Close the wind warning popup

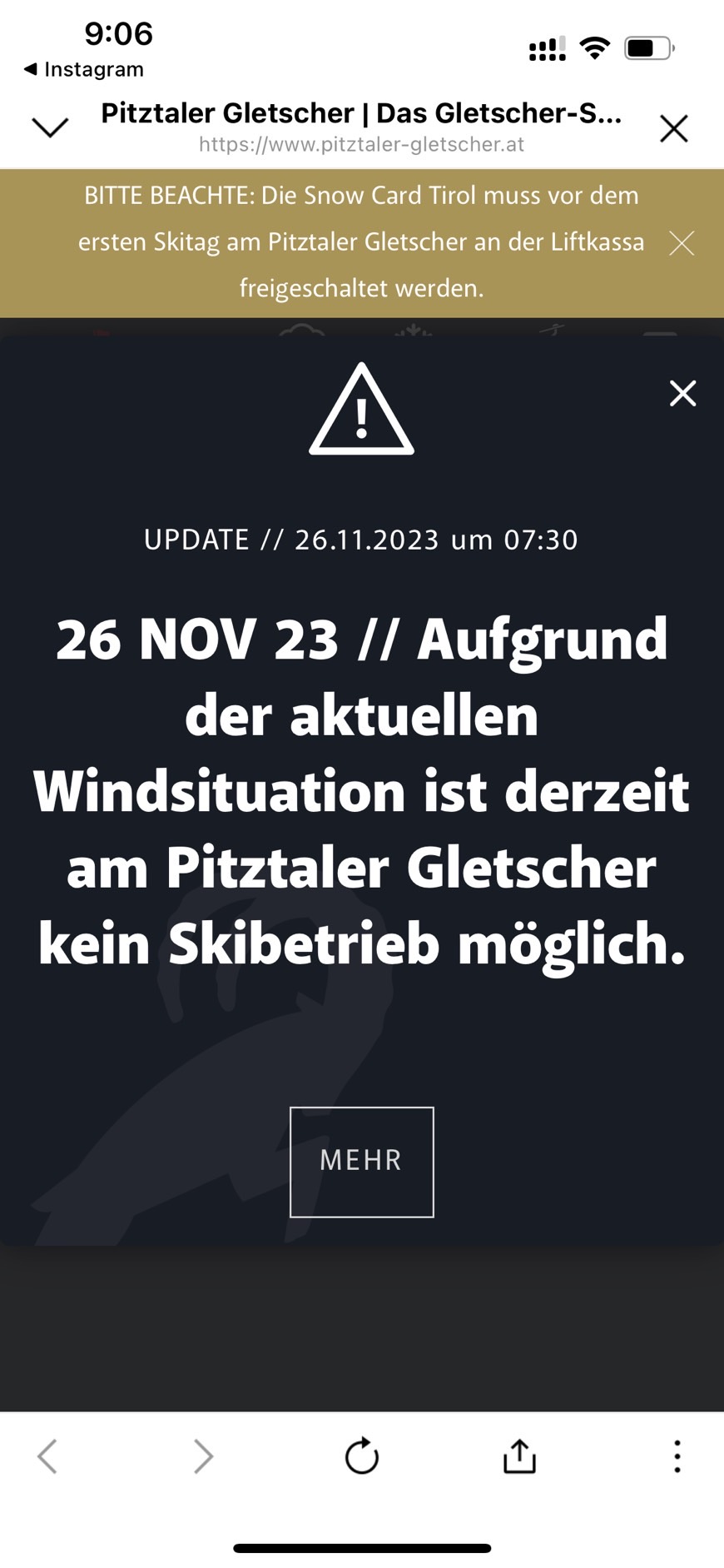click(682, 393)
